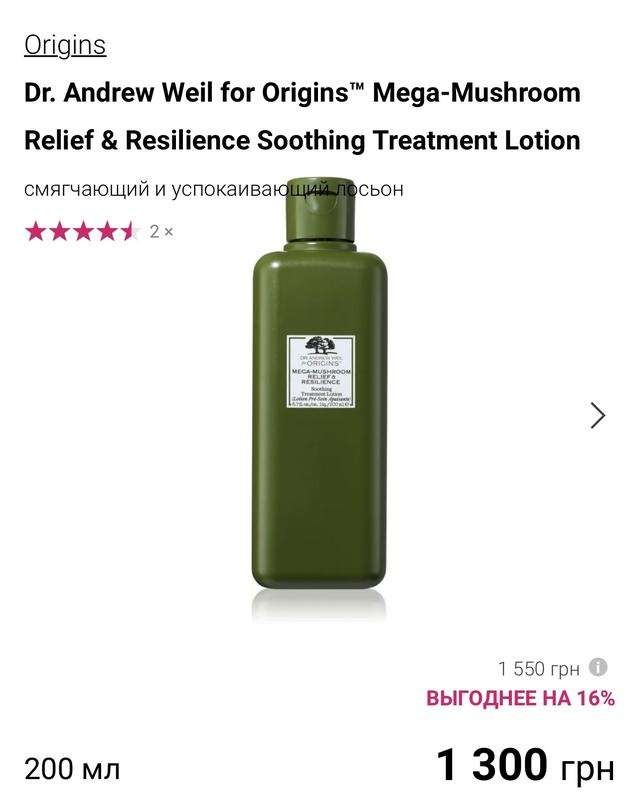This screenshot has height=800, width=640.
Task: Open info icon beside 1 550 грн
Action: [598, 666]
